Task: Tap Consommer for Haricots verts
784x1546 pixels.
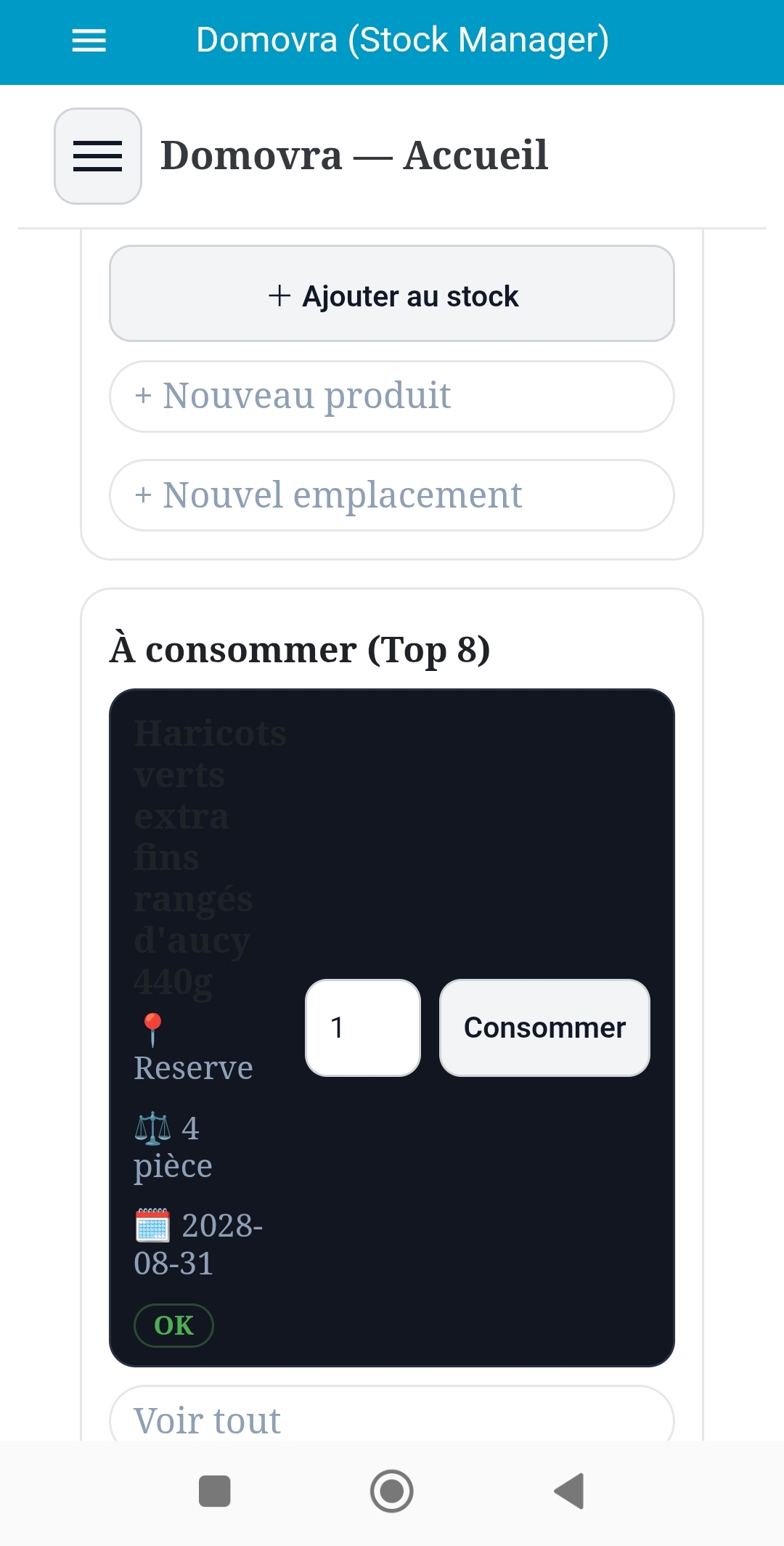Action: pyautogui.click(x=544, y=1028)
